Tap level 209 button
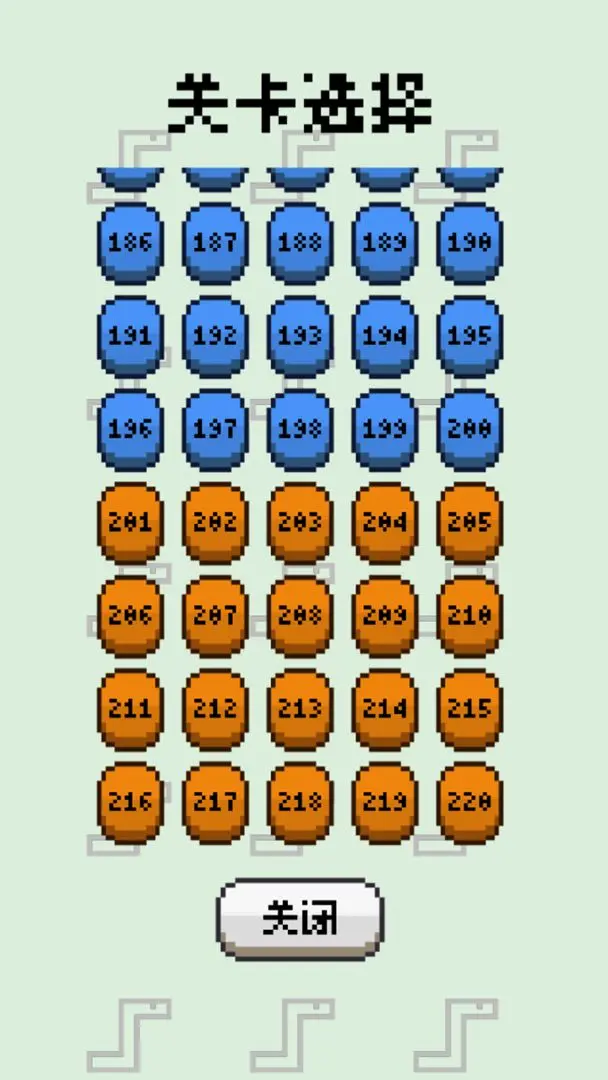Screen dimensions: 608x1080 385,615
